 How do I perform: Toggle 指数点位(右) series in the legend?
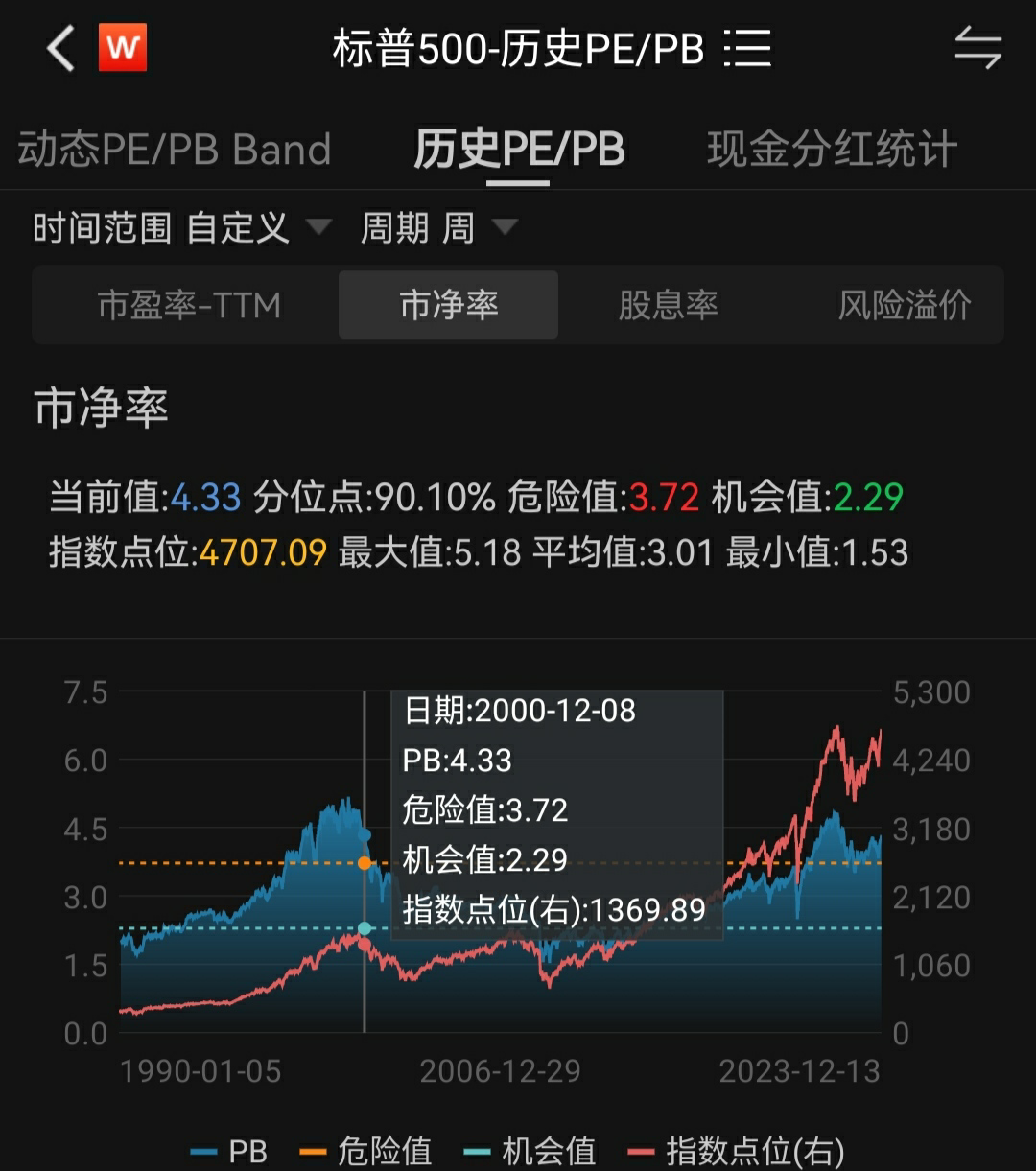(x=736, y=1151)
